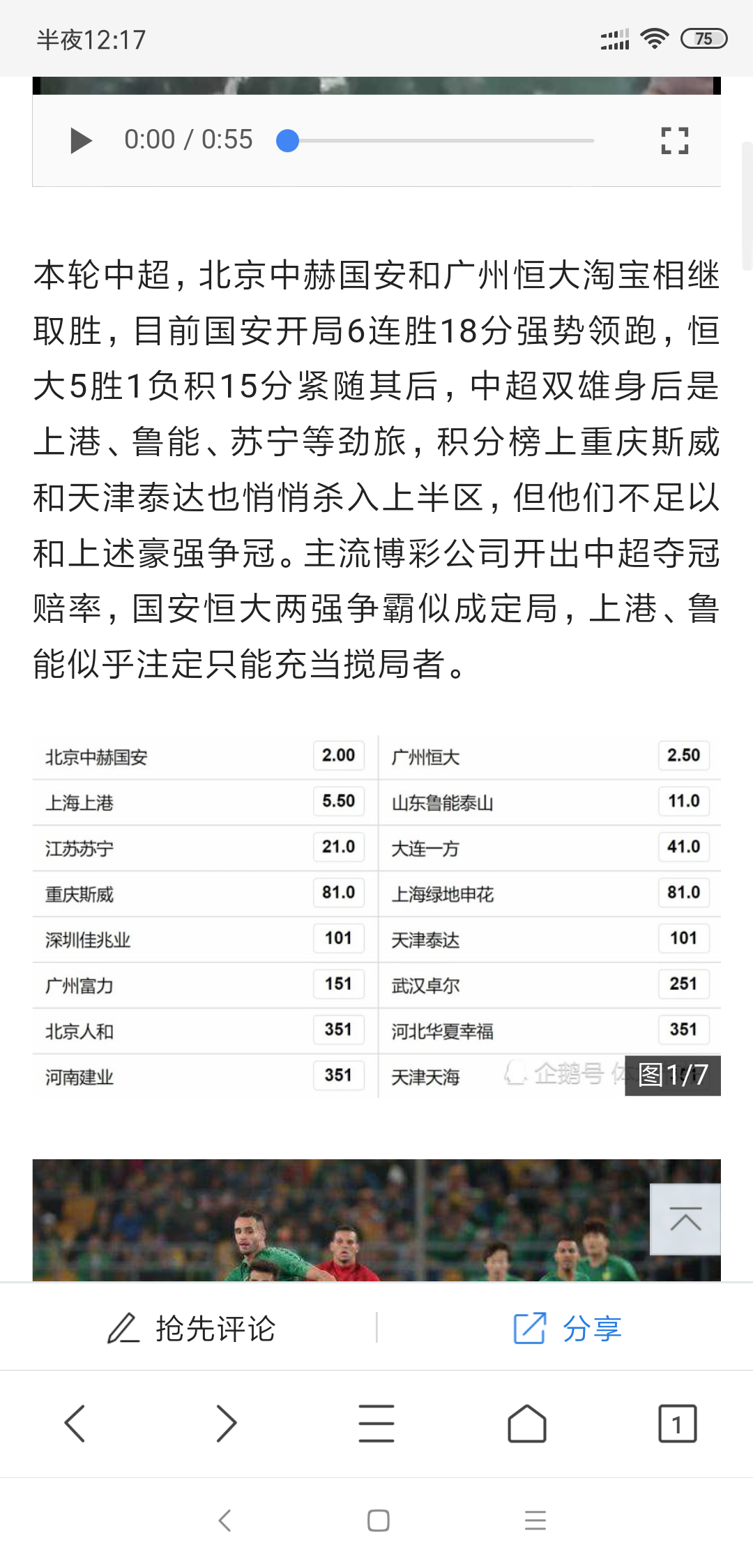
Task: Share this article
Action: pos(567,1328)
